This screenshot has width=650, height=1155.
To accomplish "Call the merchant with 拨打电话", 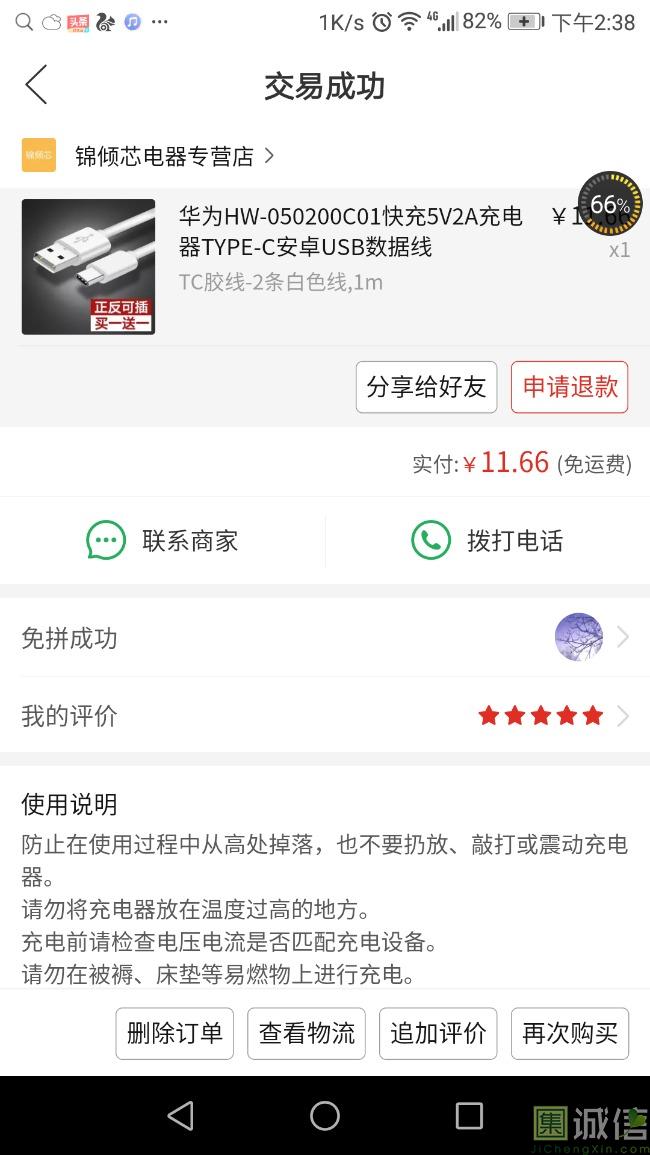I will (487, 541).
